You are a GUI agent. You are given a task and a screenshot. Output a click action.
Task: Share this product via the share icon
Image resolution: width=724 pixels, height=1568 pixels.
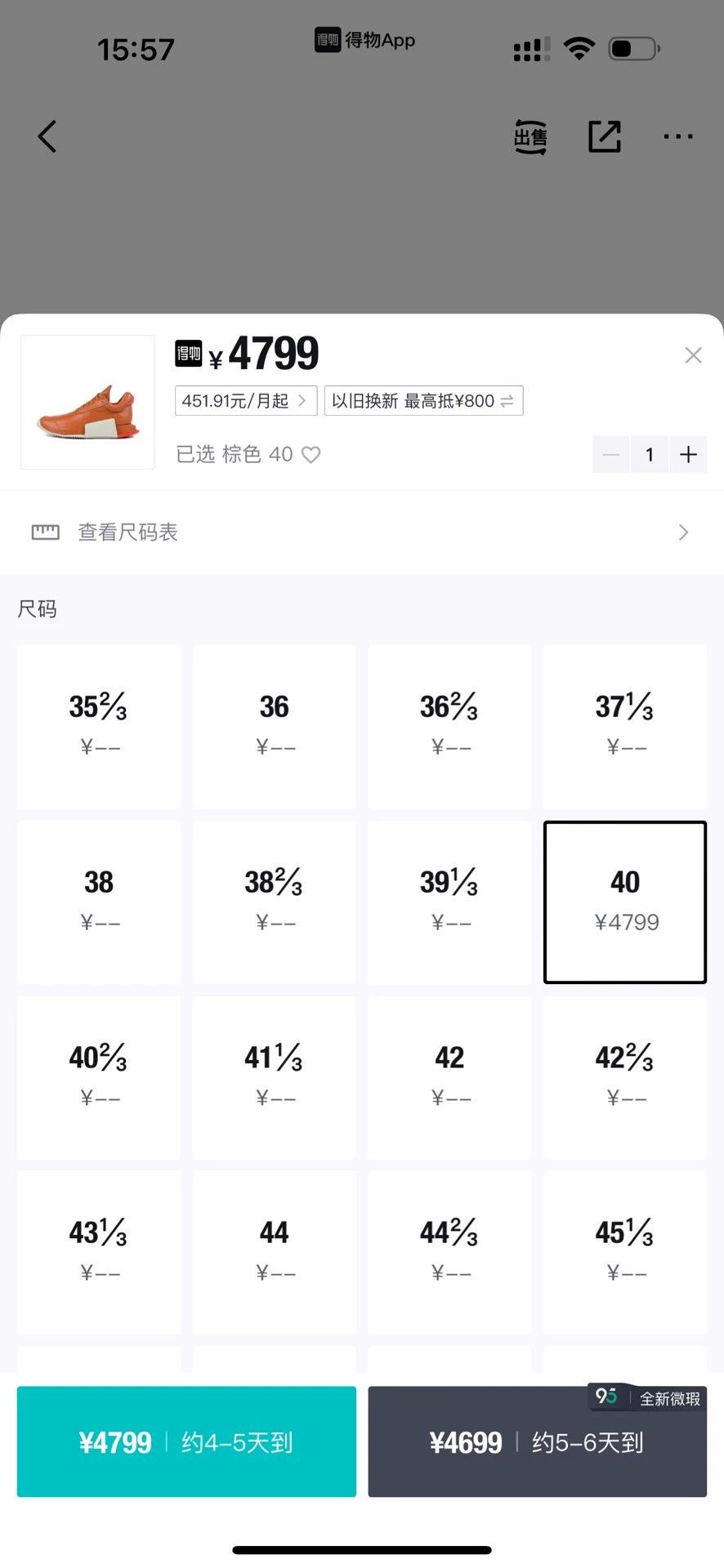(605, 136)
